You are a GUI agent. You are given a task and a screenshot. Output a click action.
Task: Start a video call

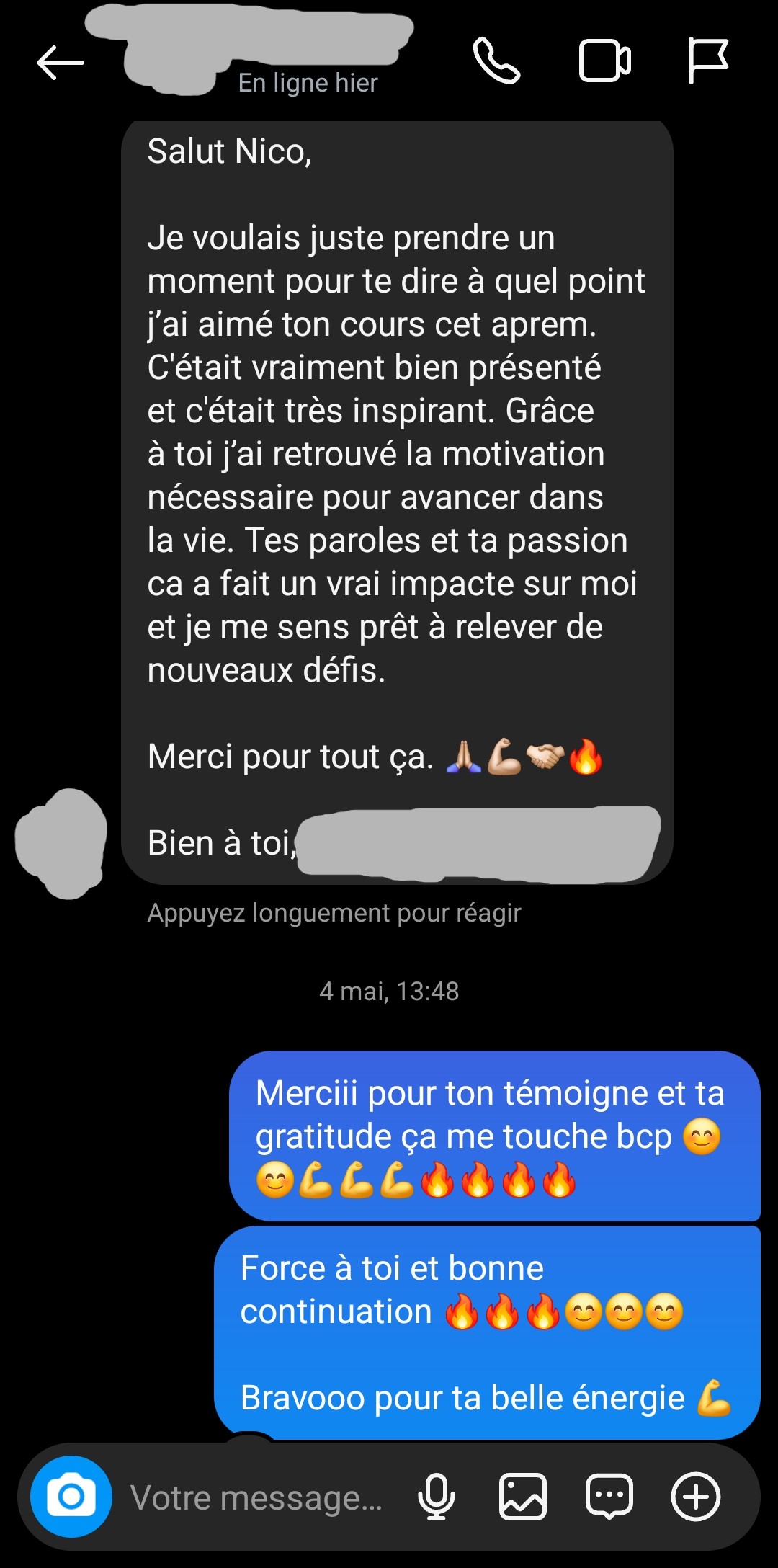point(604,61)
